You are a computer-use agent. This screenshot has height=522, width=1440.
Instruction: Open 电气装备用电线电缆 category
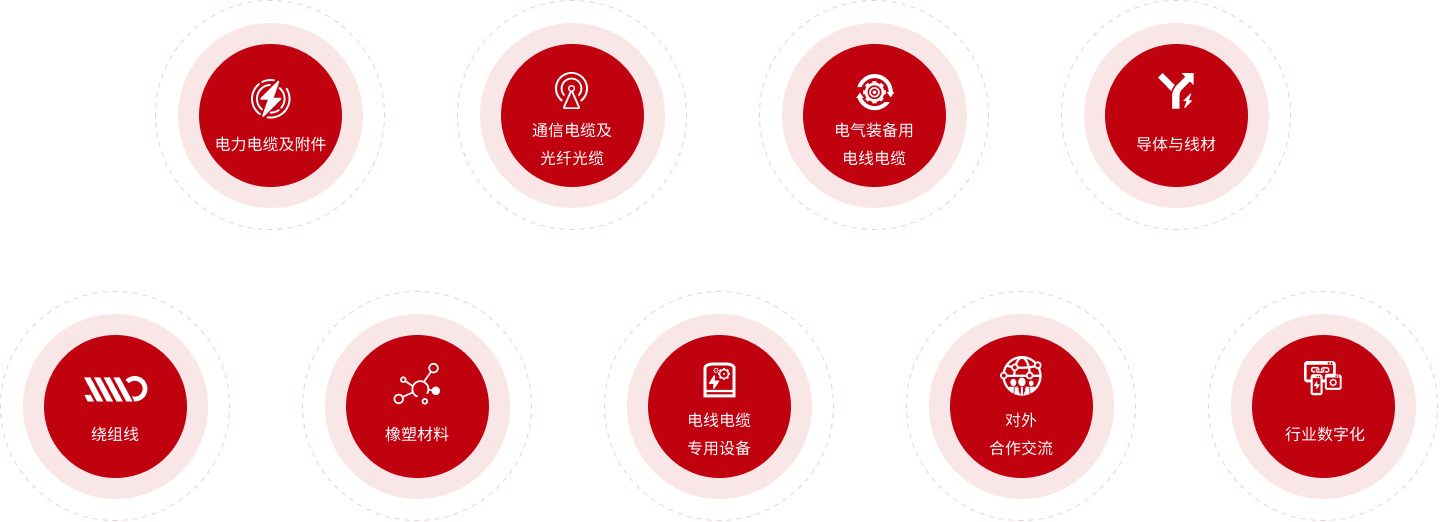[874, 116]
